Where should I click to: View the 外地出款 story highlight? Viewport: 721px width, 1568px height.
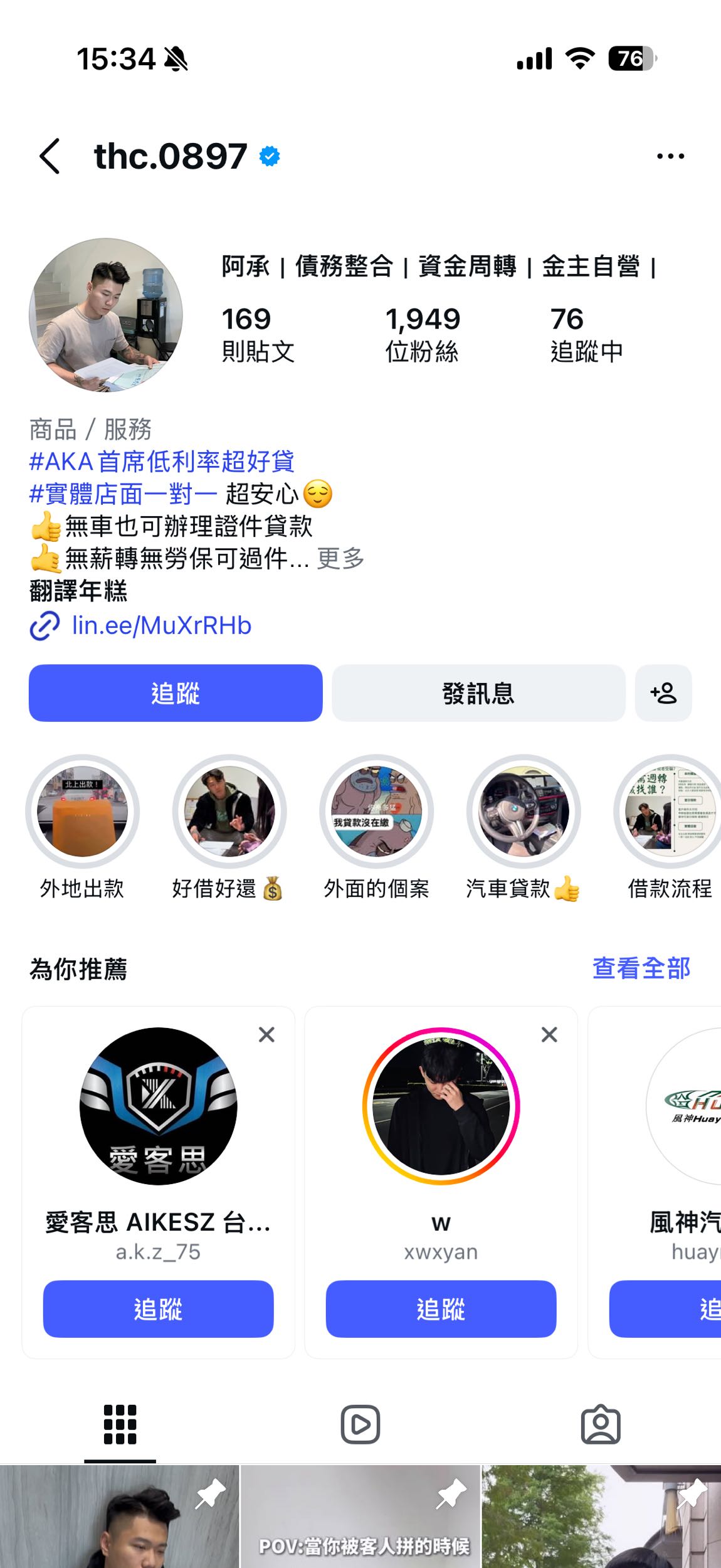(82, 811)
